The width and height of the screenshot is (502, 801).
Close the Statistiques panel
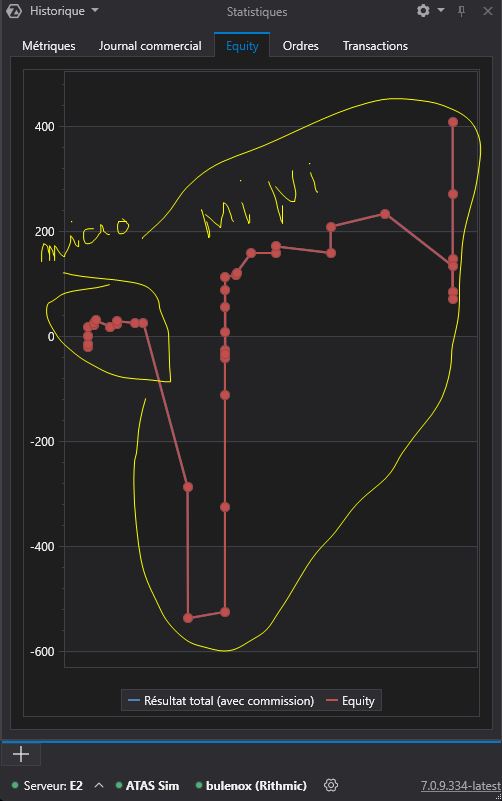coord(488,11)
